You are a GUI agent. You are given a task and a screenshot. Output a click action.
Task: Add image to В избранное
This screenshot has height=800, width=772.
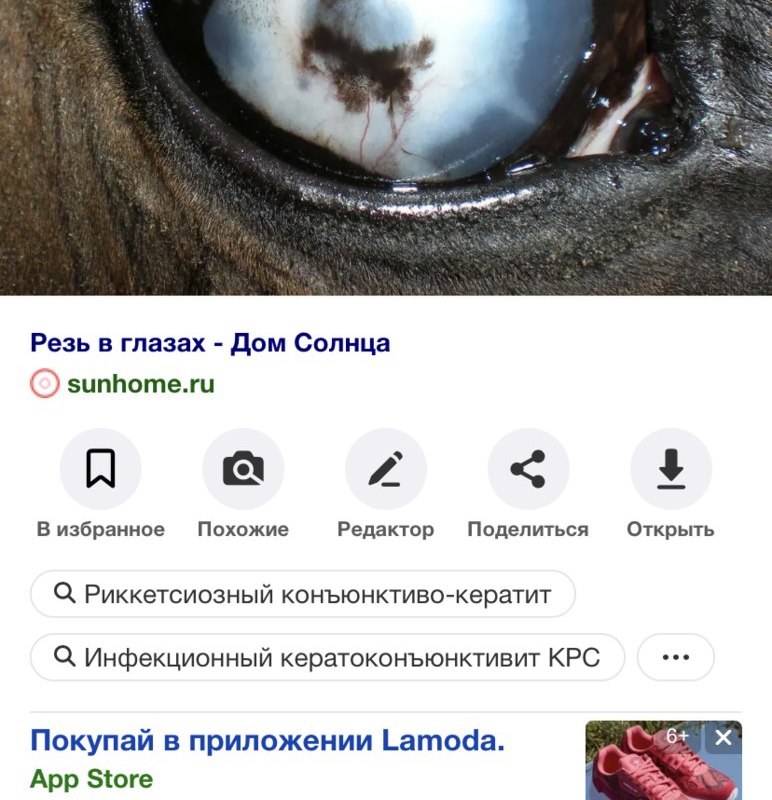(x=101, y=469)
